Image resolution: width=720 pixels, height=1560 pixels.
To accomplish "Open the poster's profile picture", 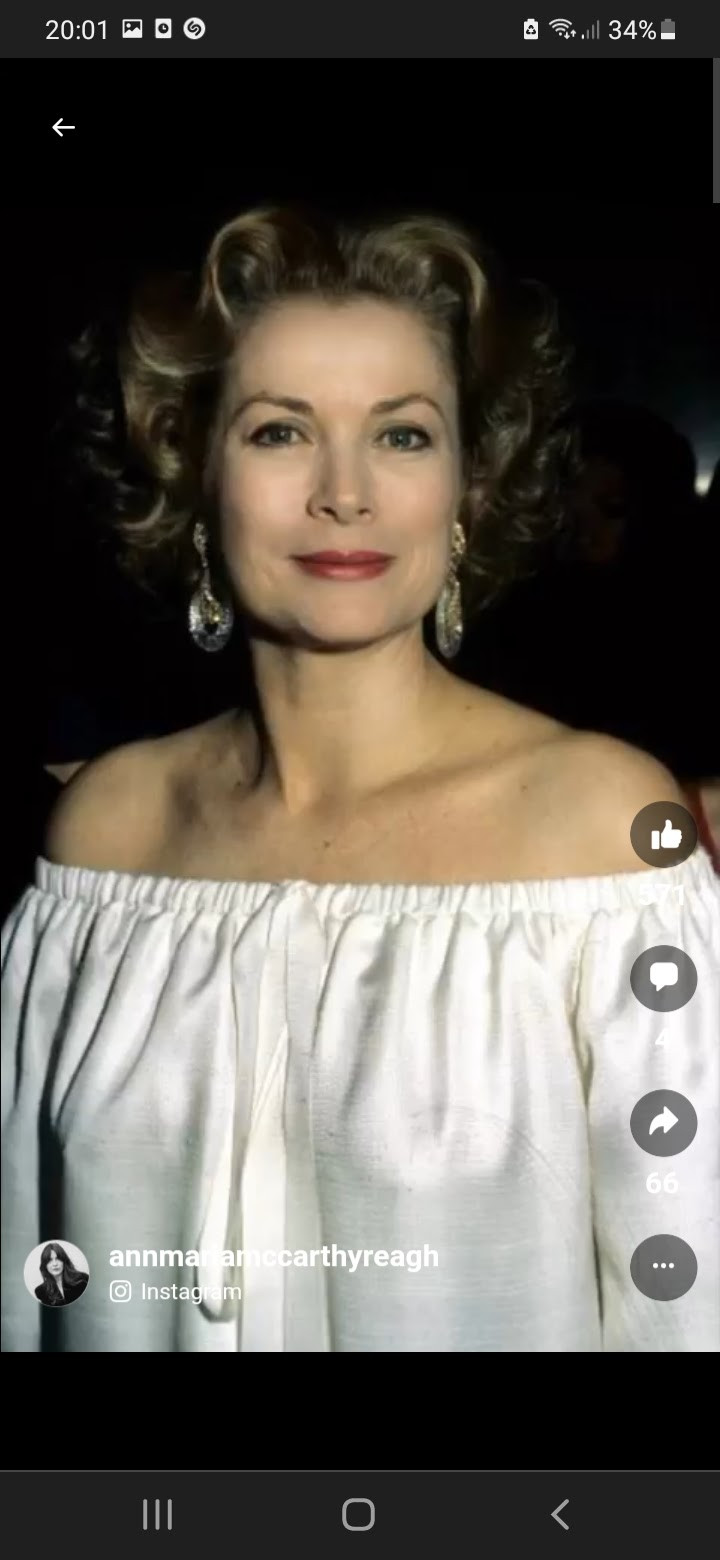I will 56,1273.
